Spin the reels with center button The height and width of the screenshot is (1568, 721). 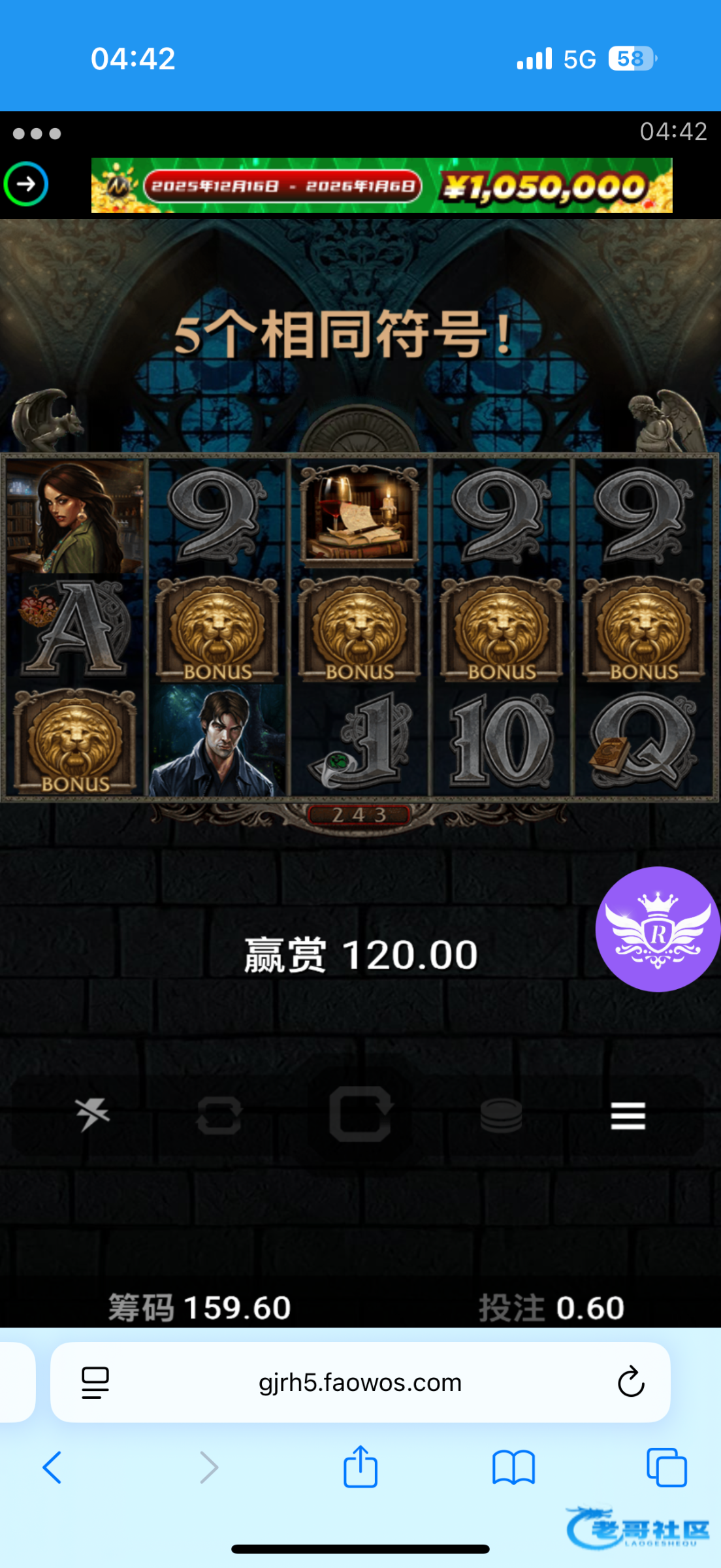(360, 1115)
